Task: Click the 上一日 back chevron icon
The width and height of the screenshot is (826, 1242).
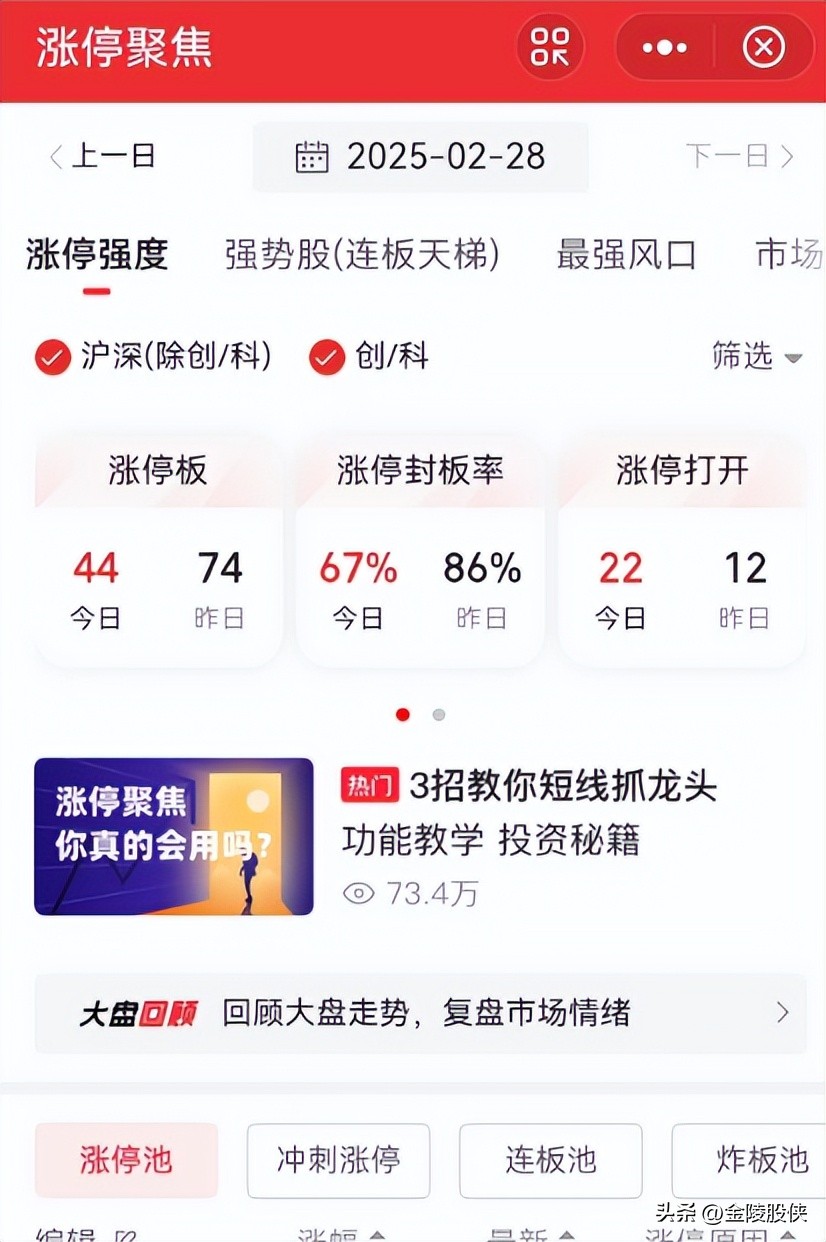Action: 55,157
